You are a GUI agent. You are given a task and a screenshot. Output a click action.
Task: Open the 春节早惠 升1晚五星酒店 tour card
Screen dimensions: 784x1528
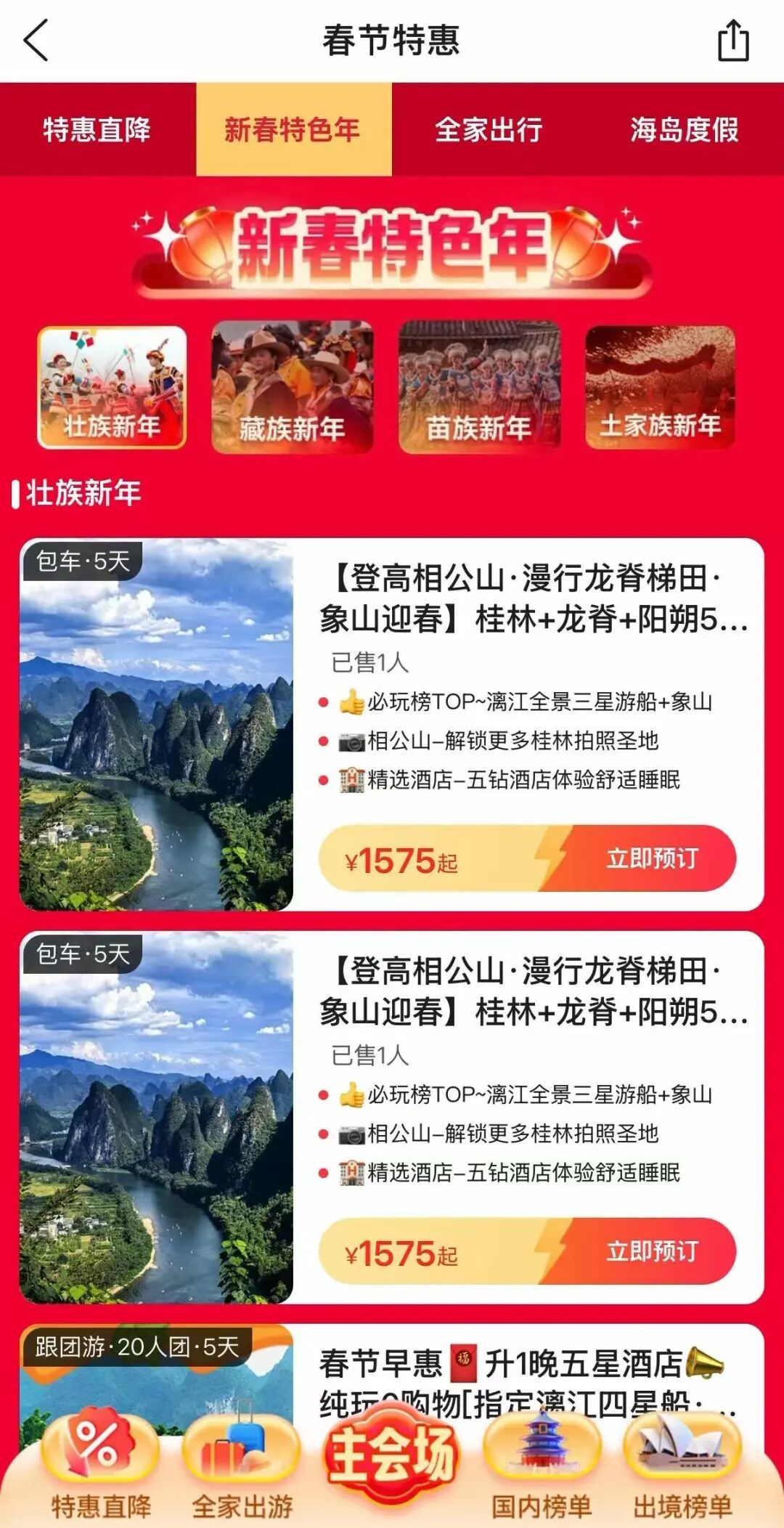click(523, 1365)
